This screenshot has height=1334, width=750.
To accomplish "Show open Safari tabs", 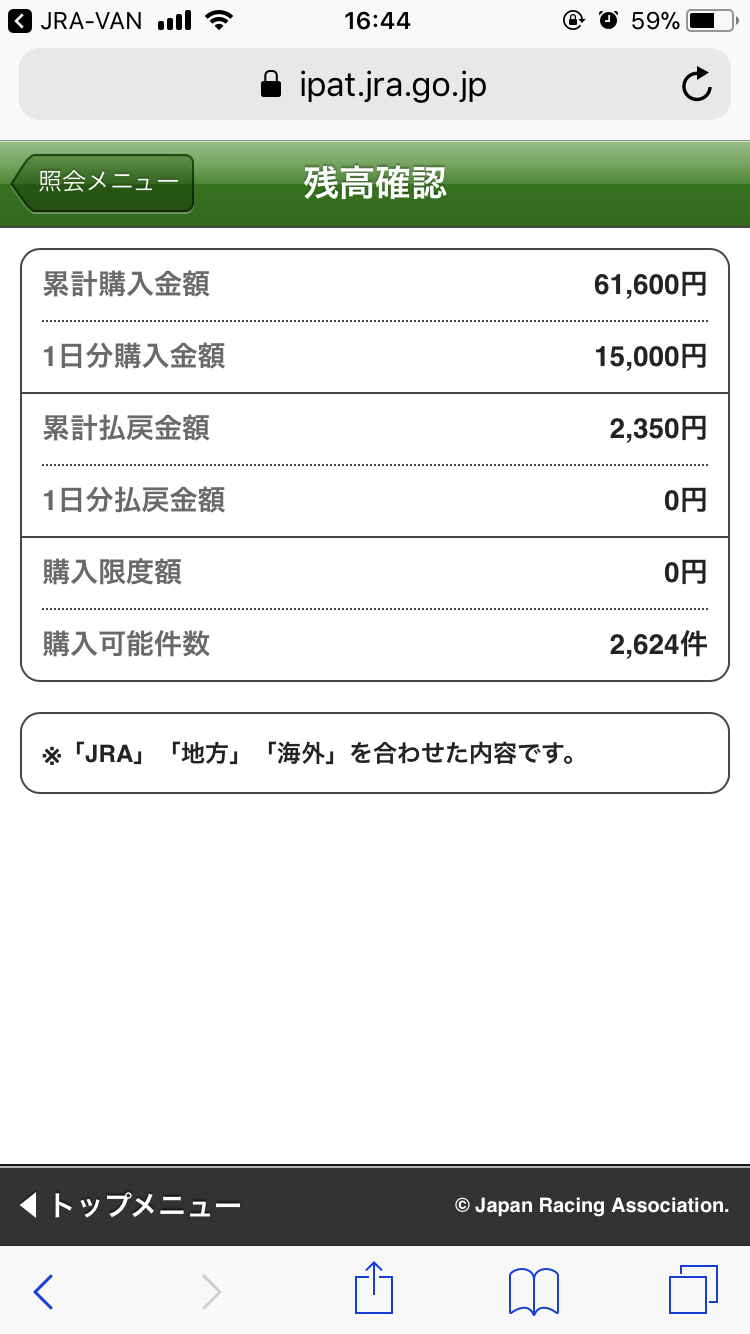I will click(x=692, y=1290).
